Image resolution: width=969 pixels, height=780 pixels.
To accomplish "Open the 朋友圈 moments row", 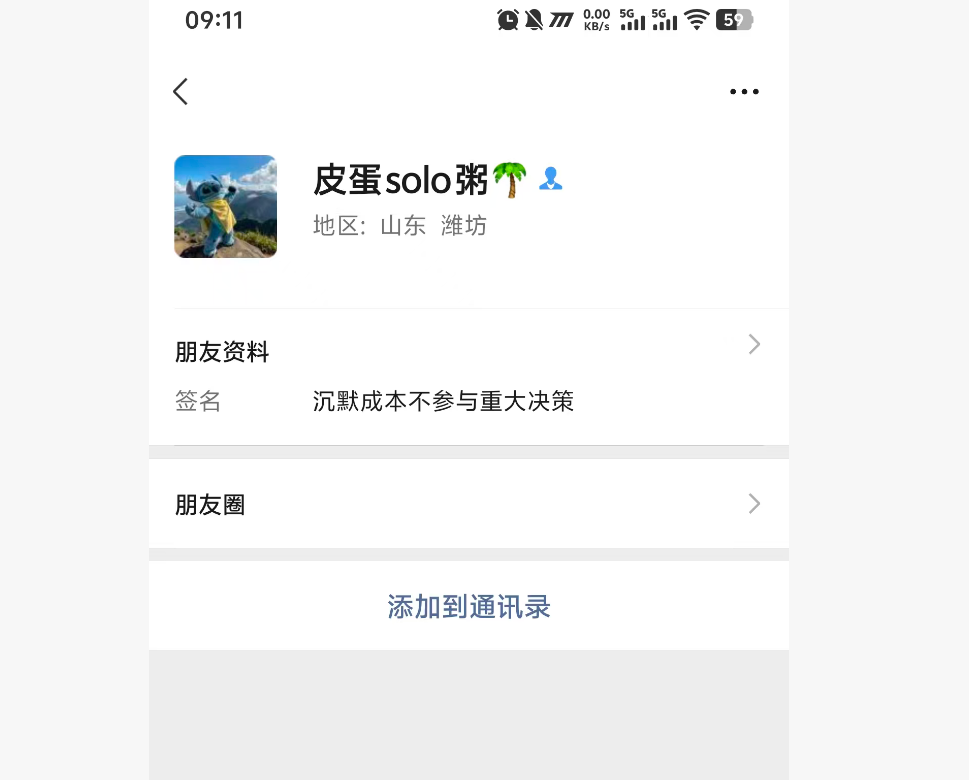I will 468,504.
